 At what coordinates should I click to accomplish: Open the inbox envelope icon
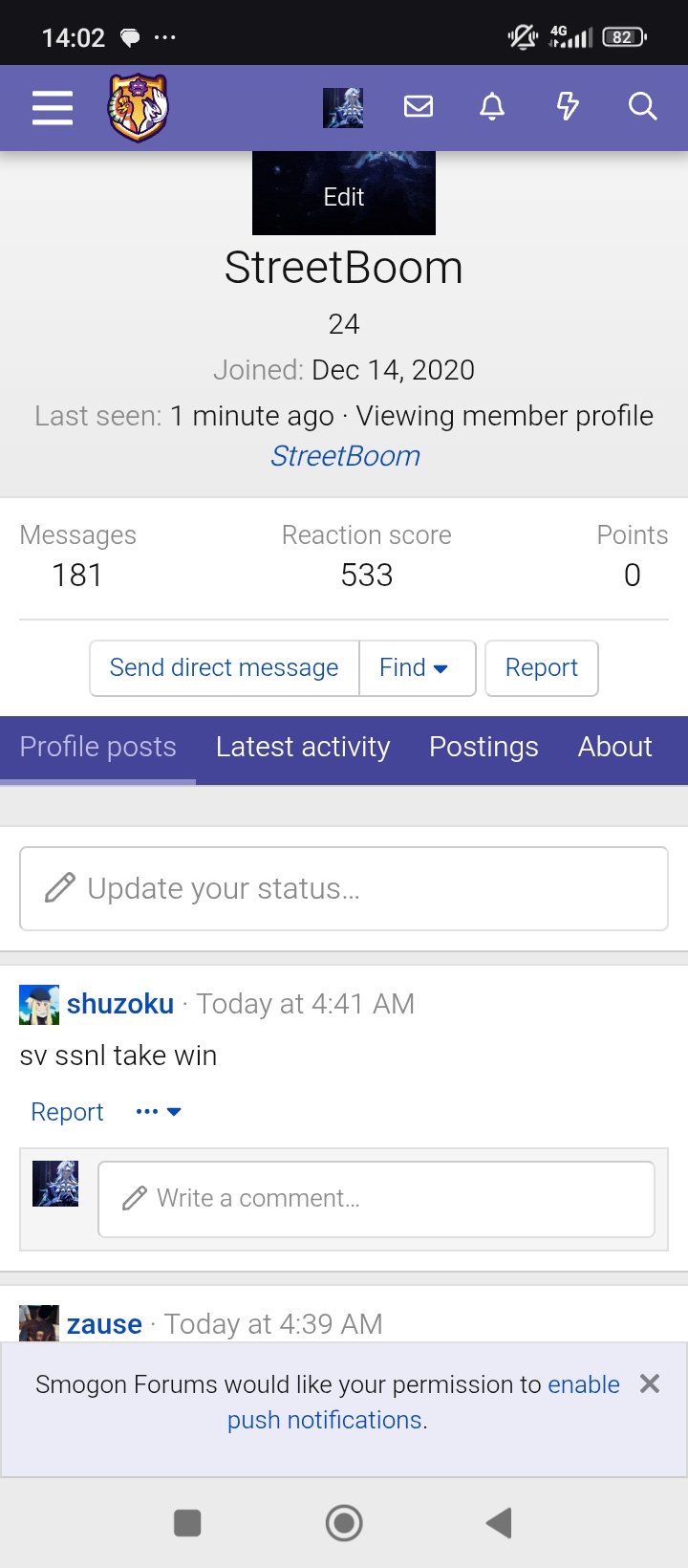click(419, 107)
